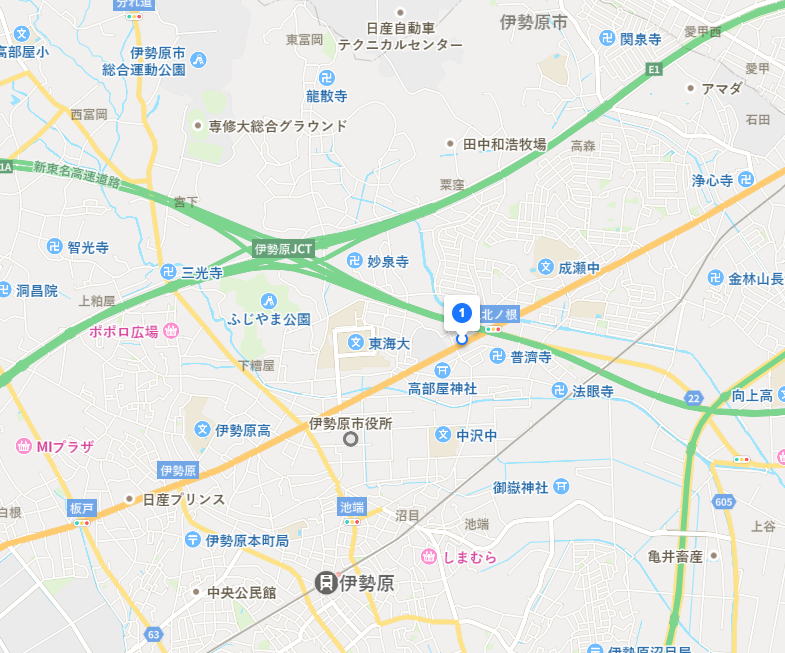Select the 伊勢原 station icon
785x653 pixels.
[325, 582]
